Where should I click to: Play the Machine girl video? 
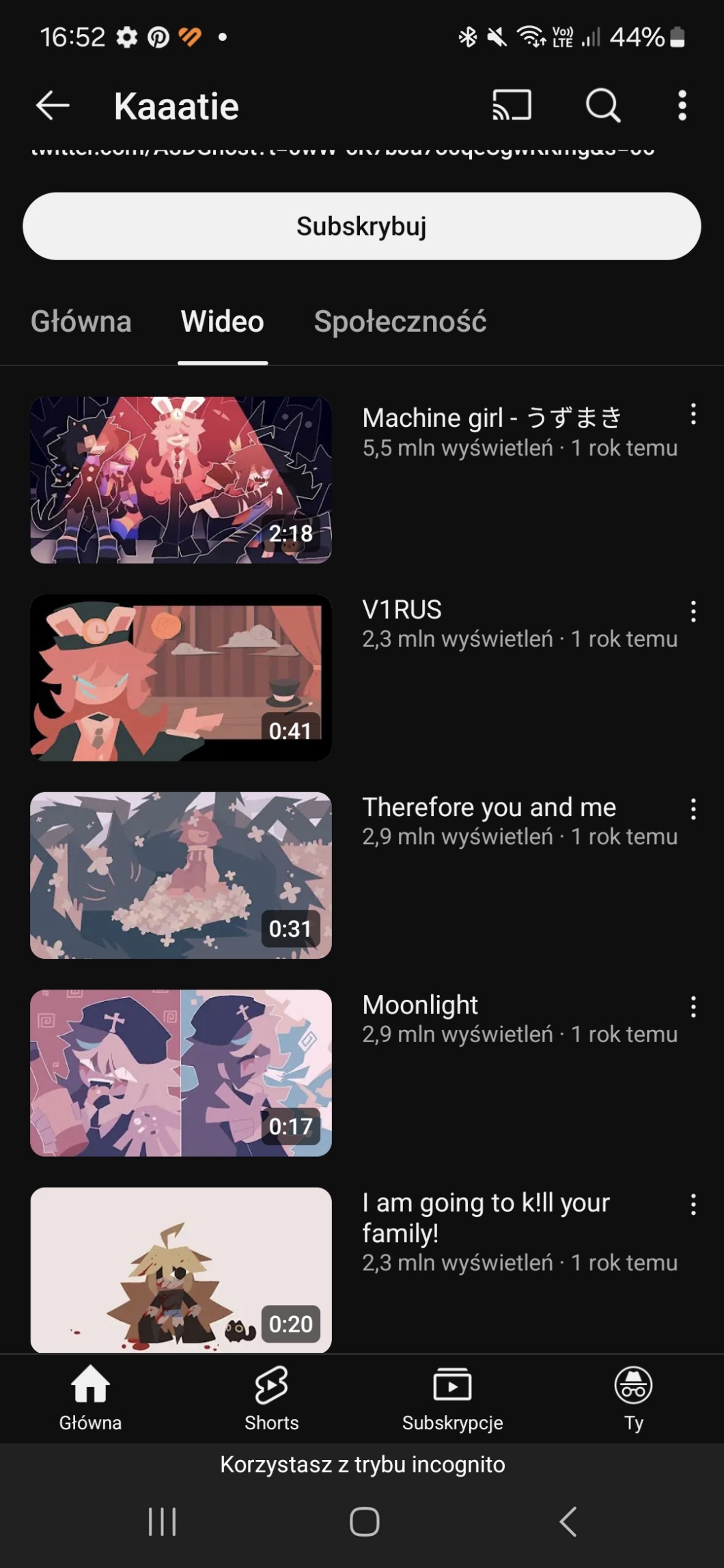point(181,480)
